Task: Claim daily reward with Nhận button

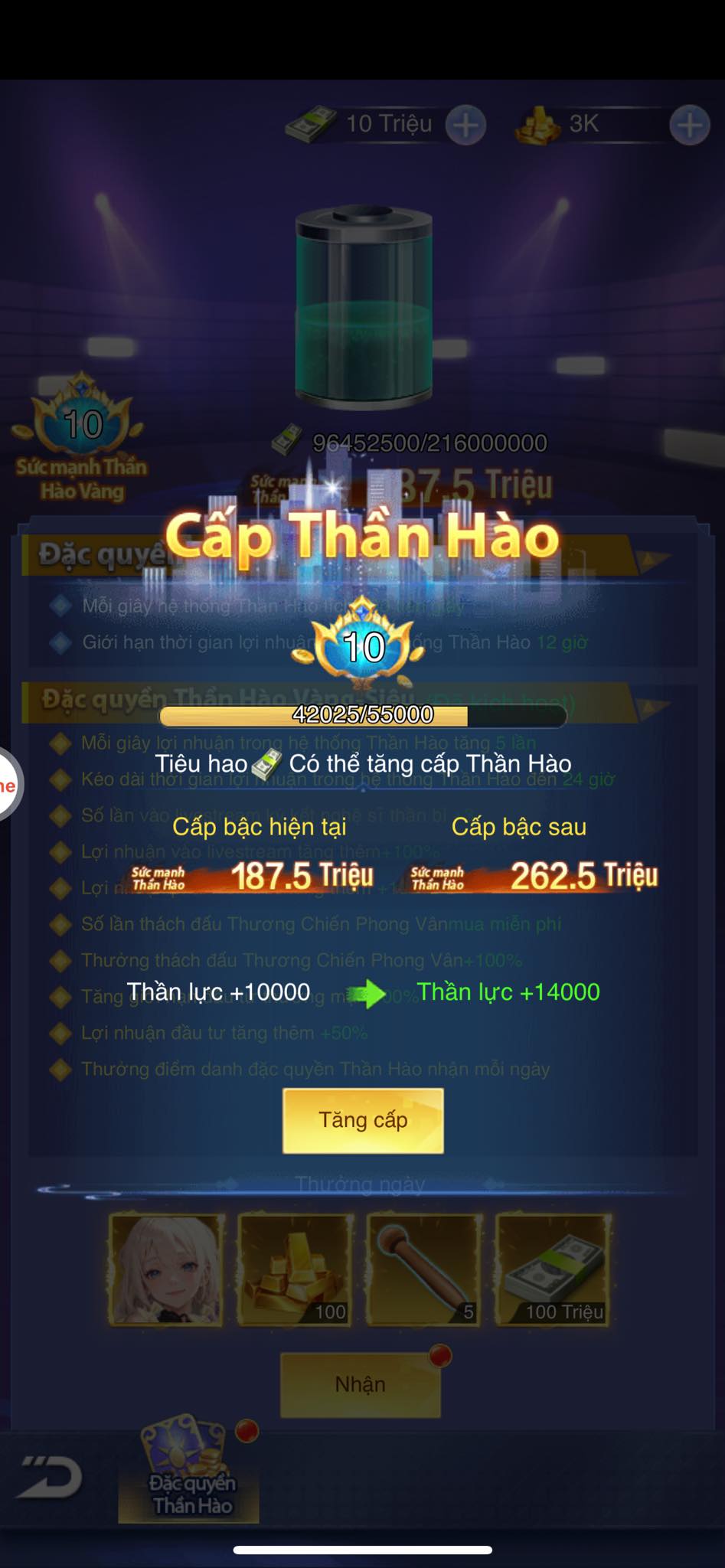Action: tap(361, 1384)
